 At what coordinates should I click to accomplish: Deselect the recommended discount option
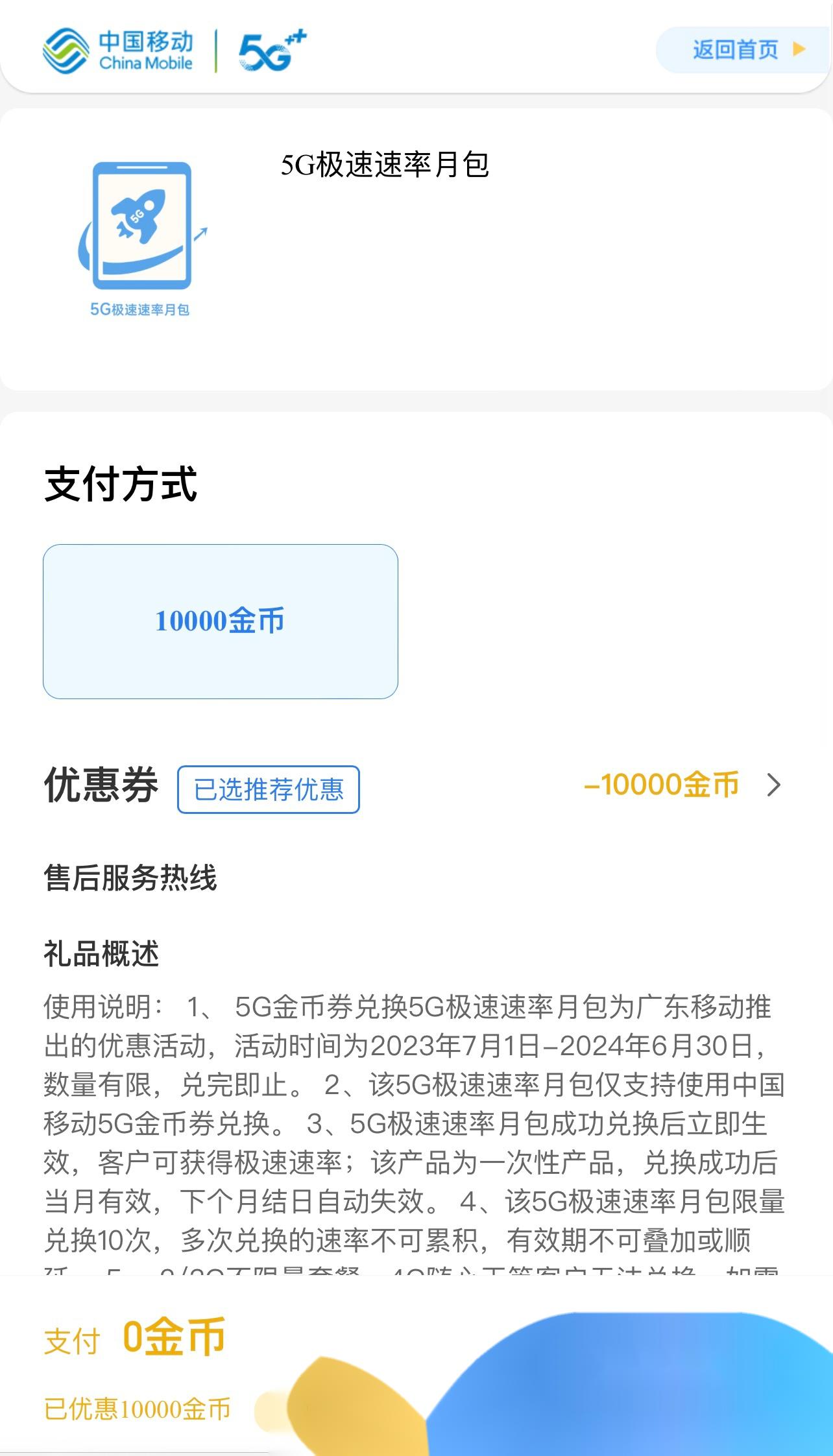(269, 789)
